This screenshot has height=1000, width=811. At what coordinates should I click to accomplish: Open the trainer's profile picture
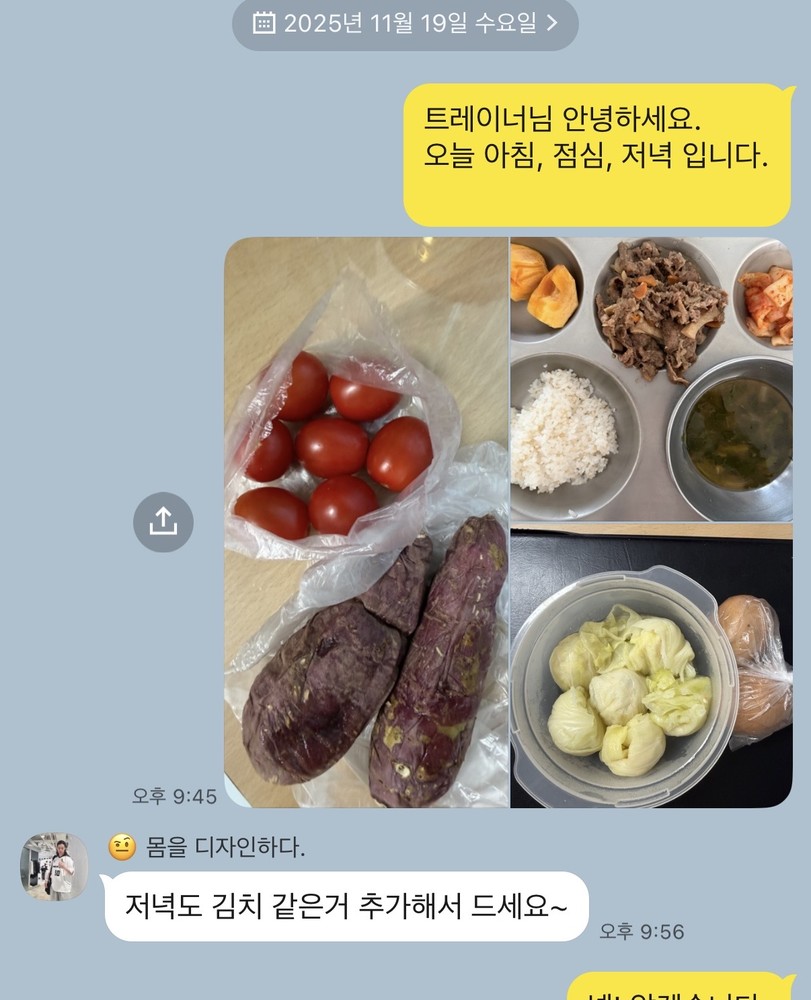tap(54, 866)
